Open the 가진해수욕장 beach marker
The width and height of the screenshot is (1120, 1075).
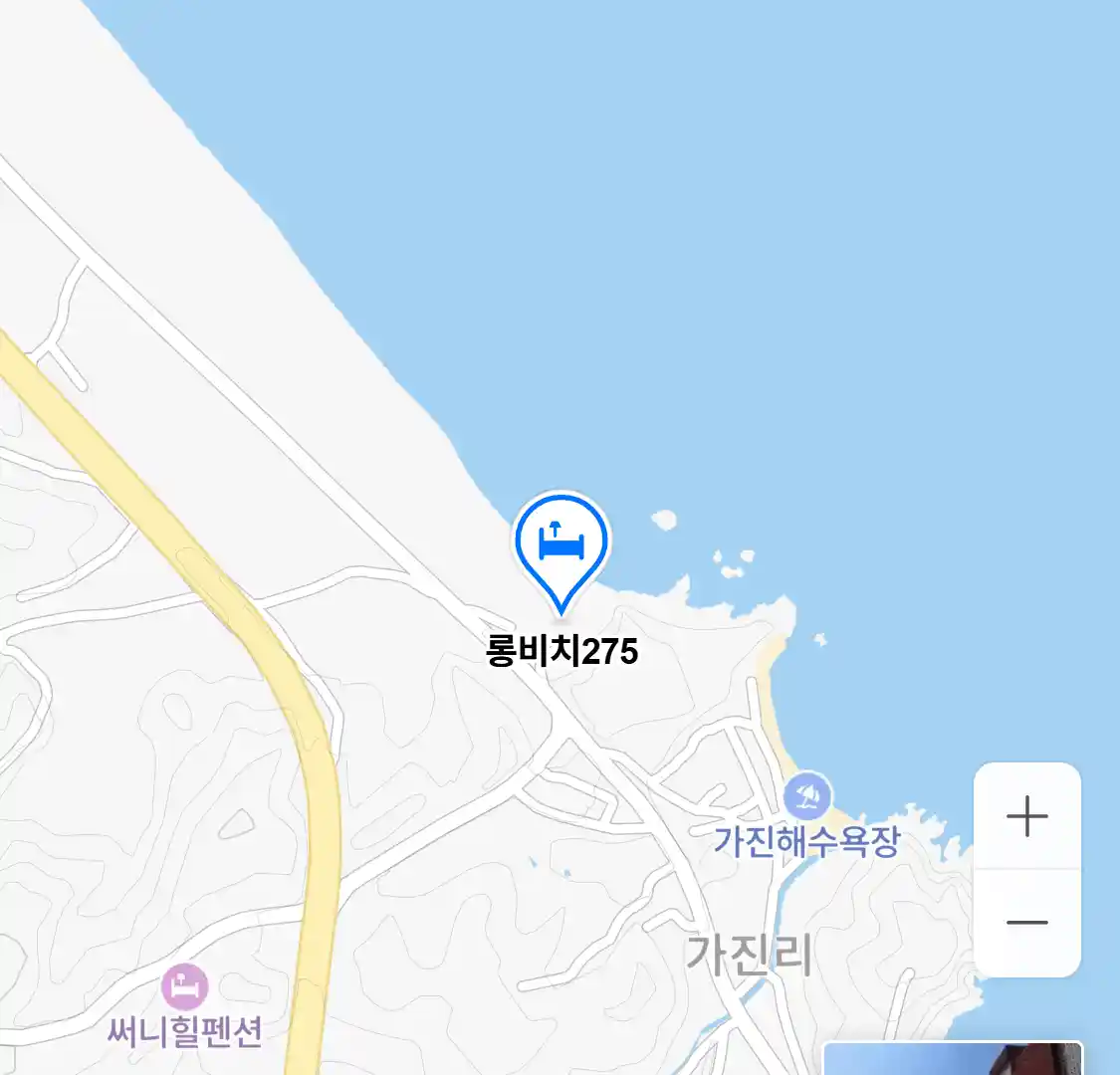pos(807,796)
